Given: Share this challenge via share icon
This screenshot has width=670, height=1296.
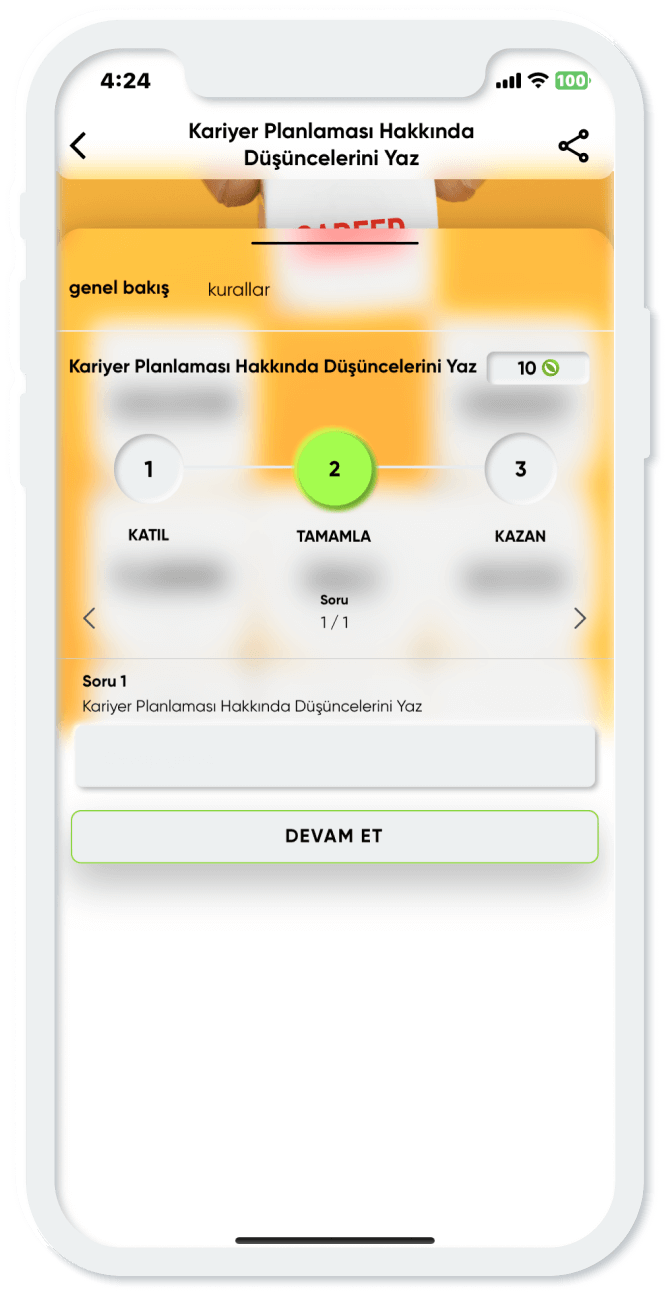Looking at the screenshot, I should pyautogui.click(x=573, y=146).
